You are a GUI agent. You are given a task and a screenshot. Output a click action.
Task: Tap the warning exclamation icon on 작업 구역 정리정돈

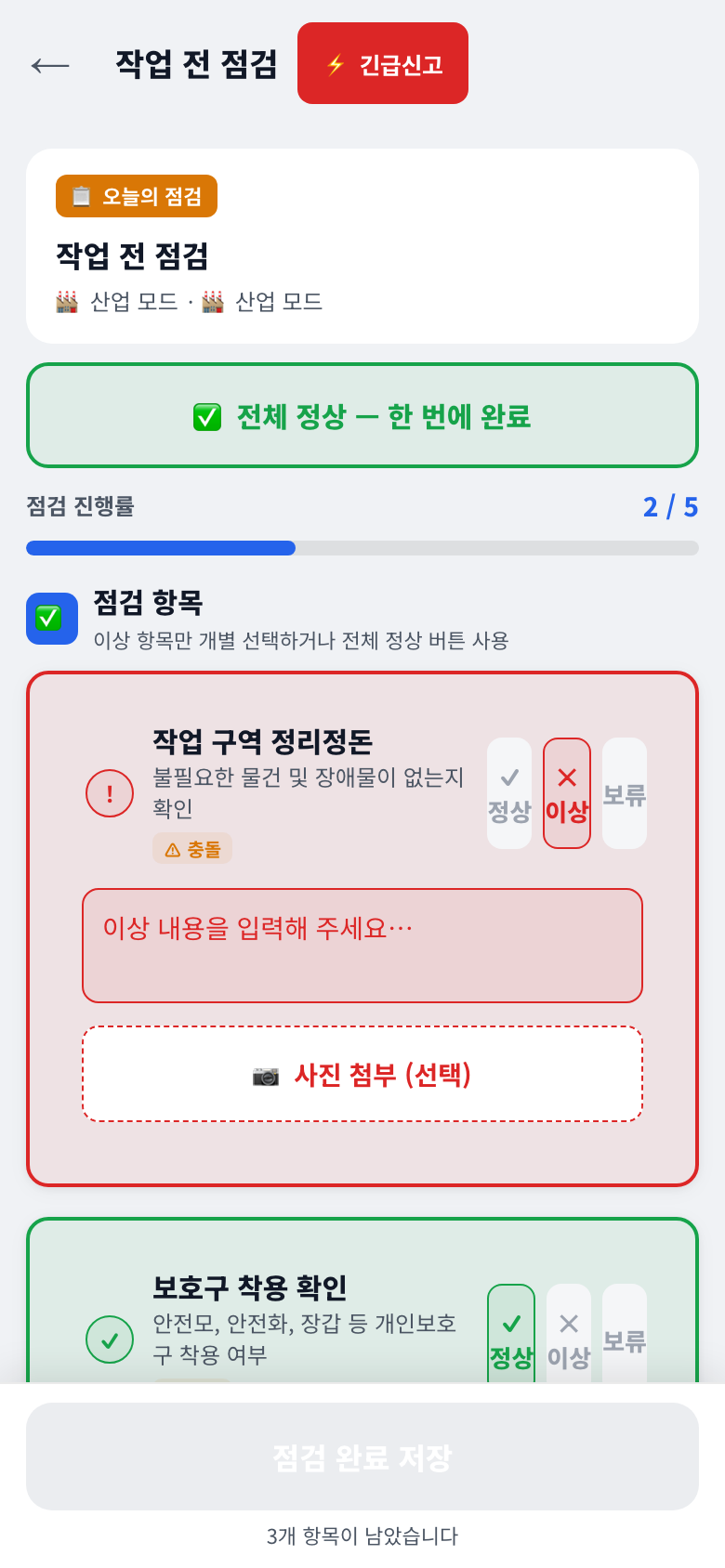coord(110,793)
